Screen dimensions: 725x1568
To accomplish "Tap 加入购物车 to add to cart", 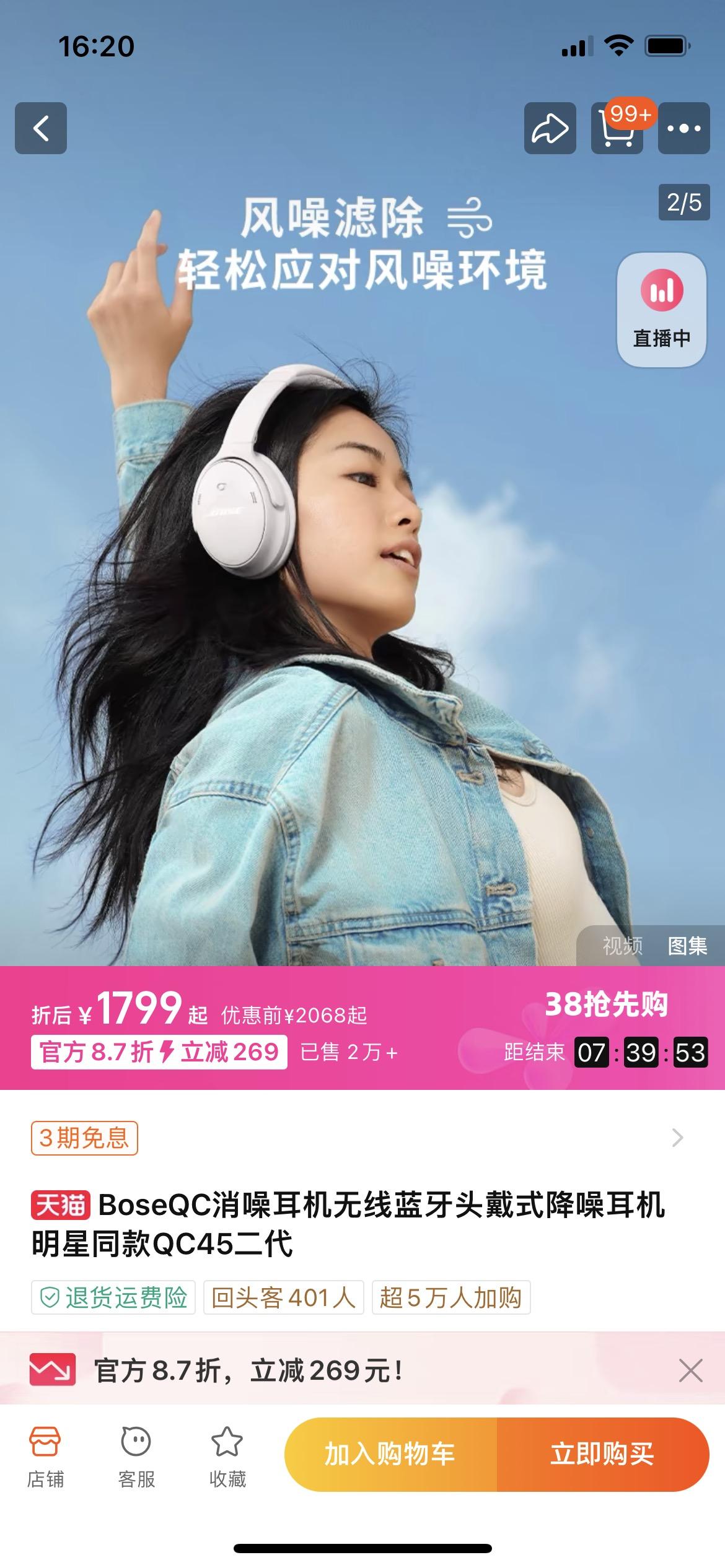I will click(x=390, y=1454).
